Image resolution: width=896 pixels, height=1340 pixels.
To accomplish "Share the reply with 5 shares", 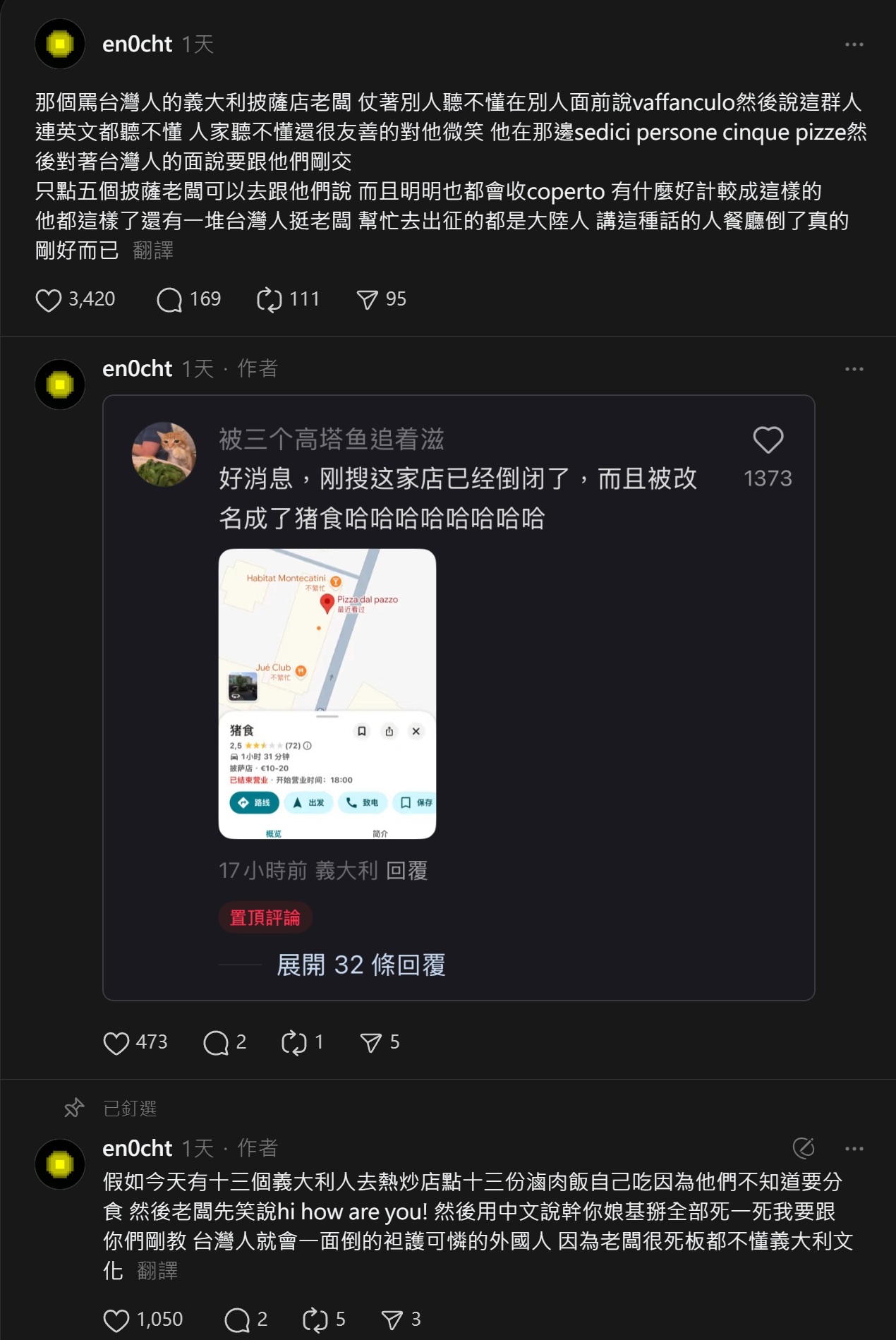I will pyautogui.click(x=370, y=1043).
